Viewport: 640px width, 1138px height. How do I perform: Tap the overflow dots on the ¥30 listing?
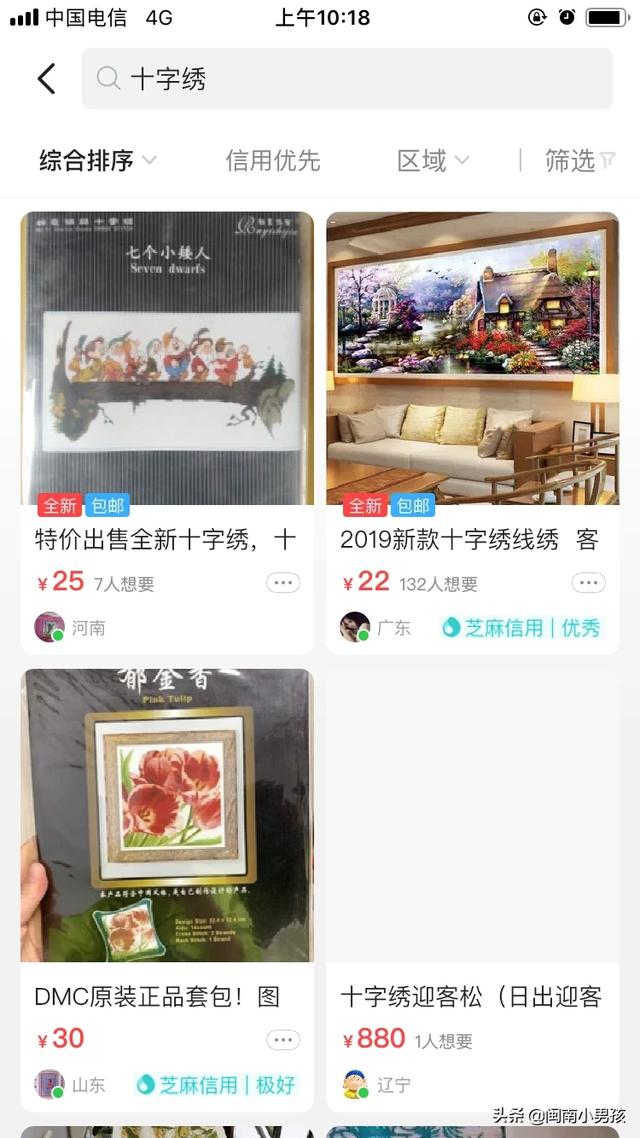point(283,1040)
